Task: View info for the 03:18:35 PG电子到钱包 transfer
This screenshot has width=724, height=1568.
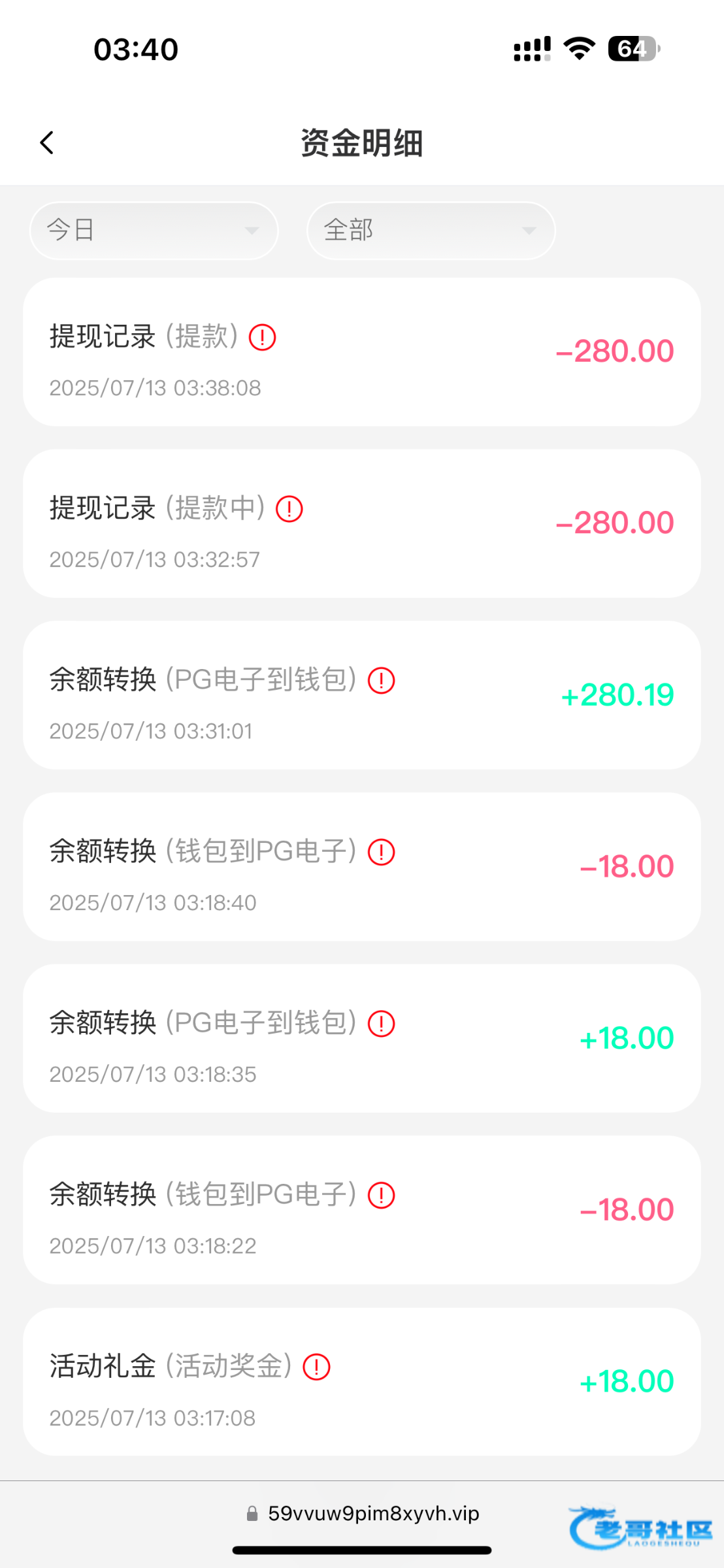Action: tap(382, 1024)
